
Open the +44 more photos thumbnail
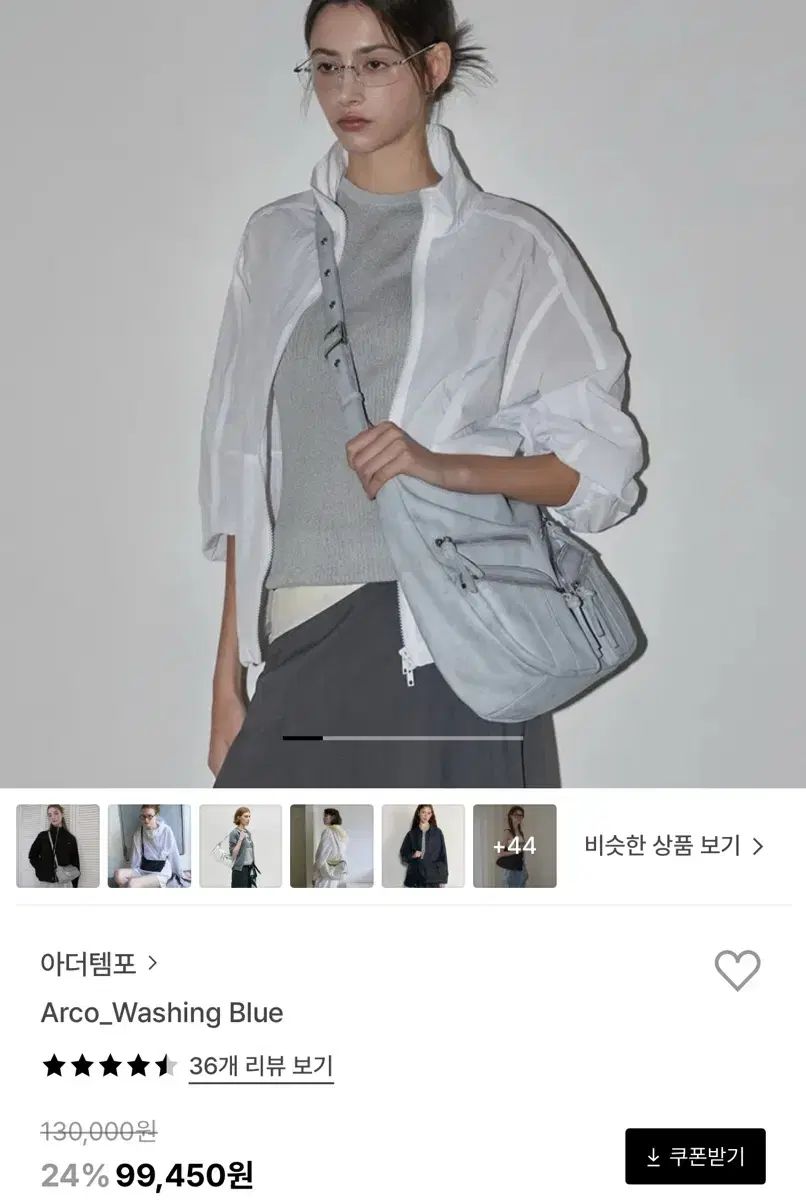click(514, 846)
